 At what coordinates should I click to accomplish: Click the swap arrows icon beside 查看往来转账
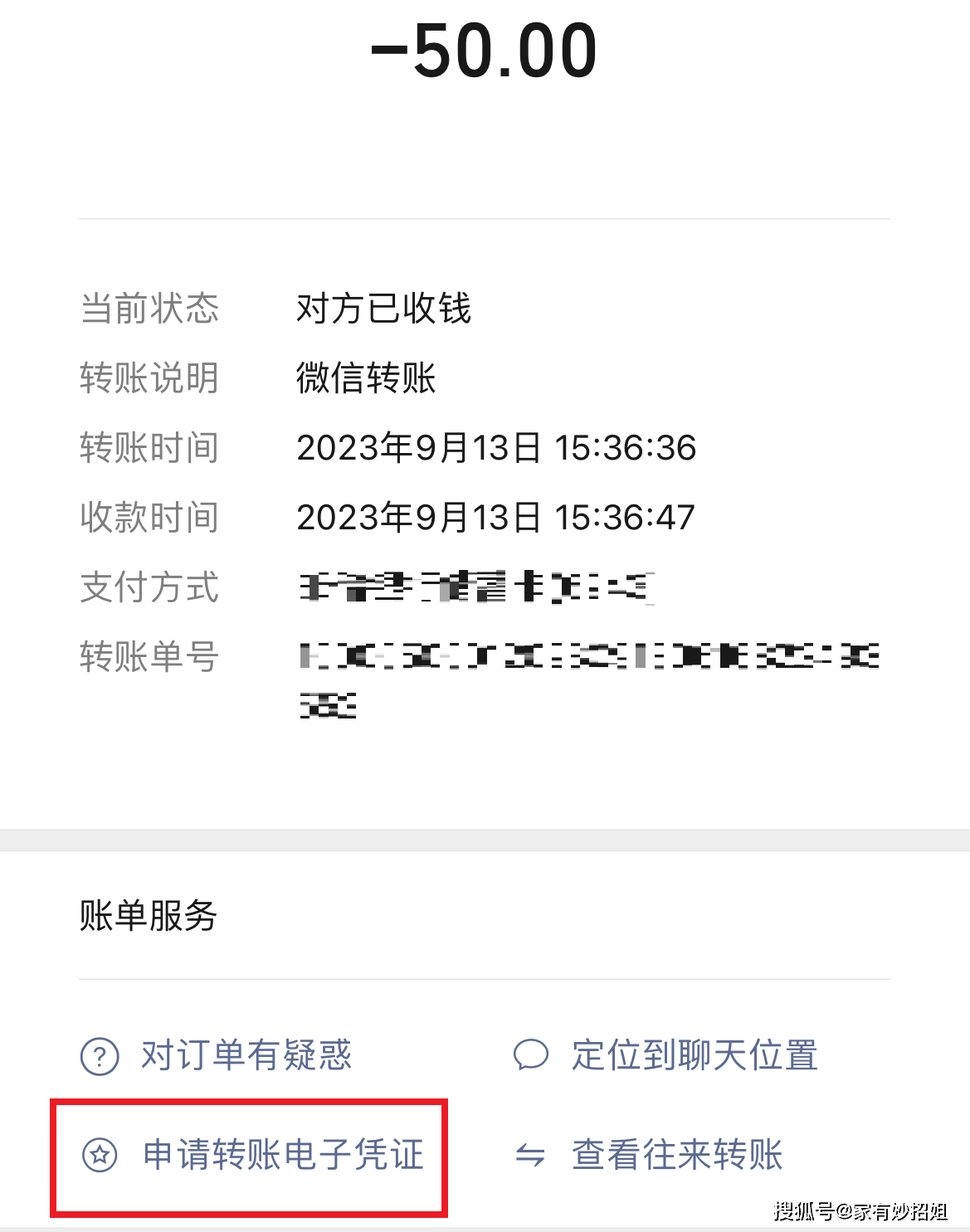532,1155
